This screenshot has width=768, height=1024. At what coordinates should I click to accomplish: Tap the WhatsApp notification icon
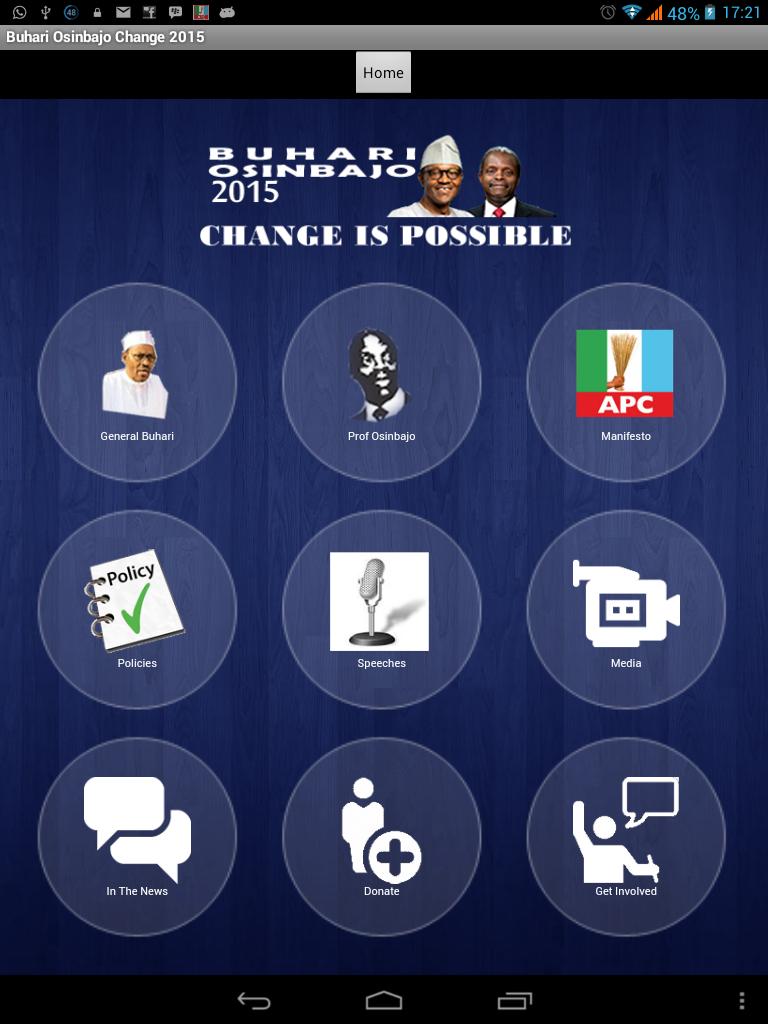coord(17,13)
